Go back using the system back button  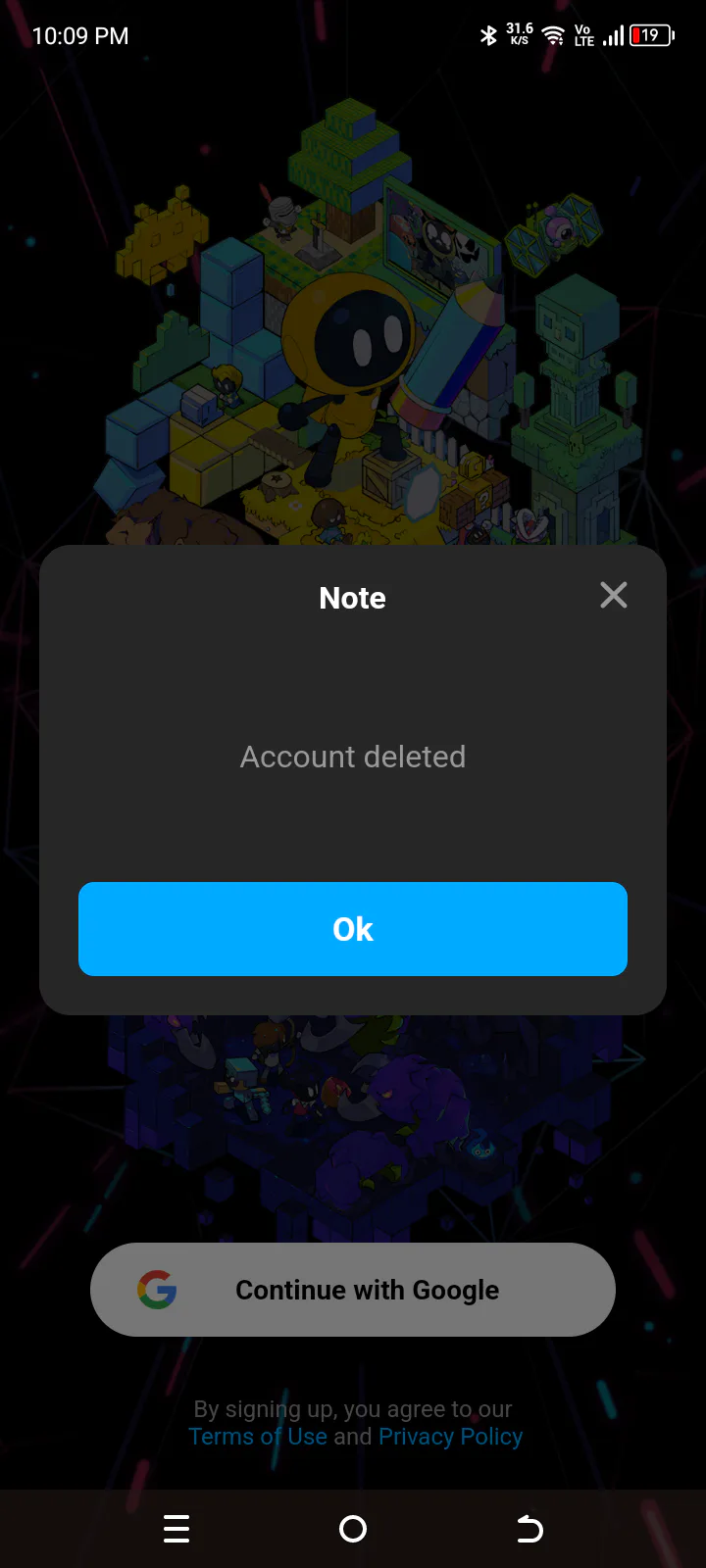click(x=529, y=1529)
